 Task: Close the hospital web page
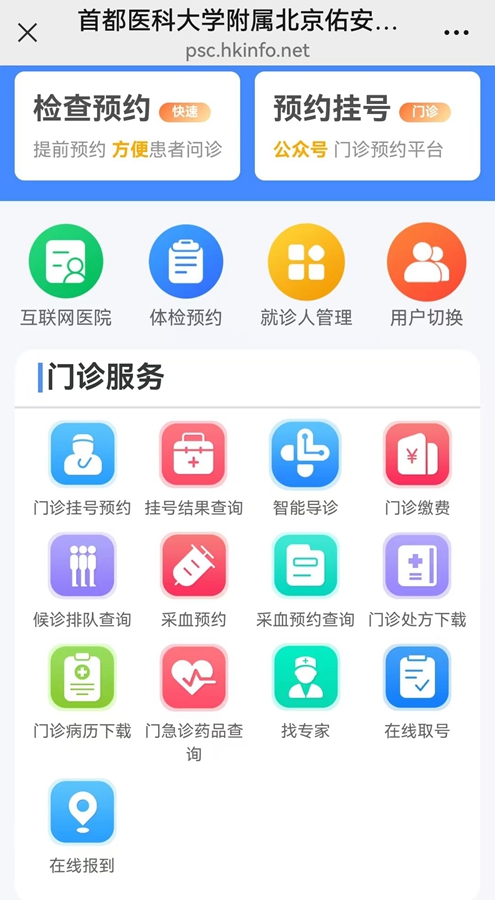point(27,33)
